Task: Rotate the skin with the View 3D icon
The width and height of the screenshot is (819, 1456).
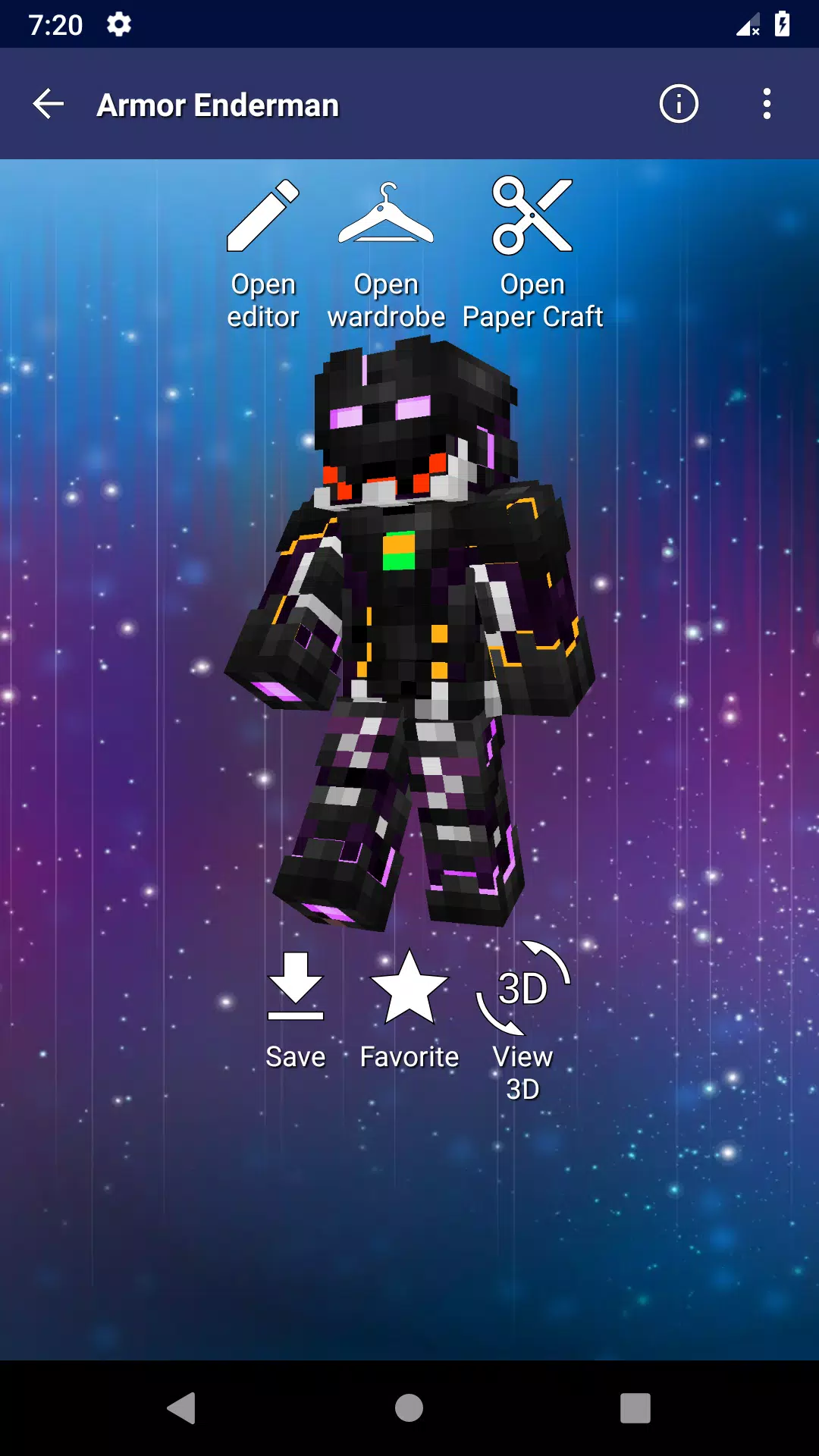Action: point(523,986)
